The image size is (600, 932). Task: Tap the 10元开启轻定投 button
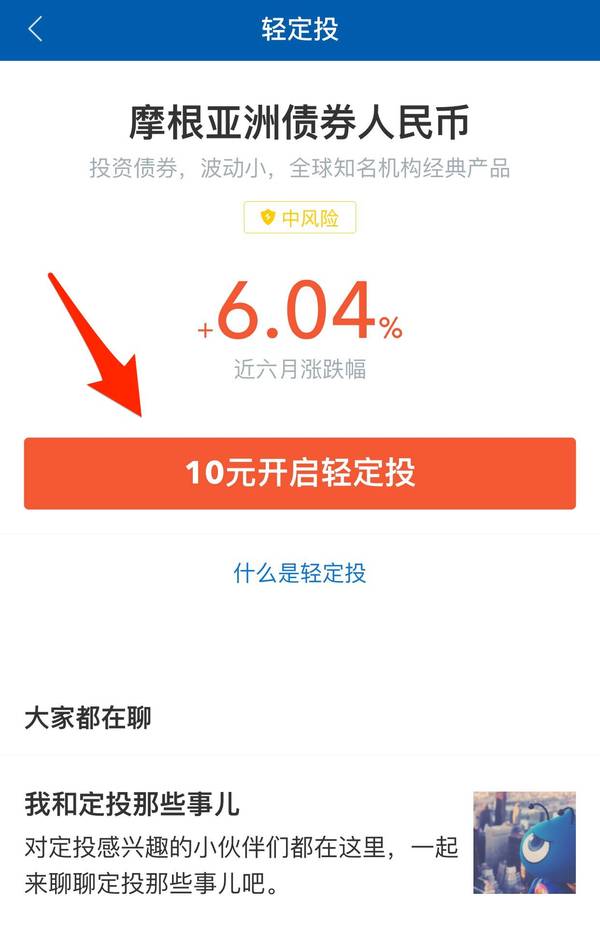[x=300, y=473]
